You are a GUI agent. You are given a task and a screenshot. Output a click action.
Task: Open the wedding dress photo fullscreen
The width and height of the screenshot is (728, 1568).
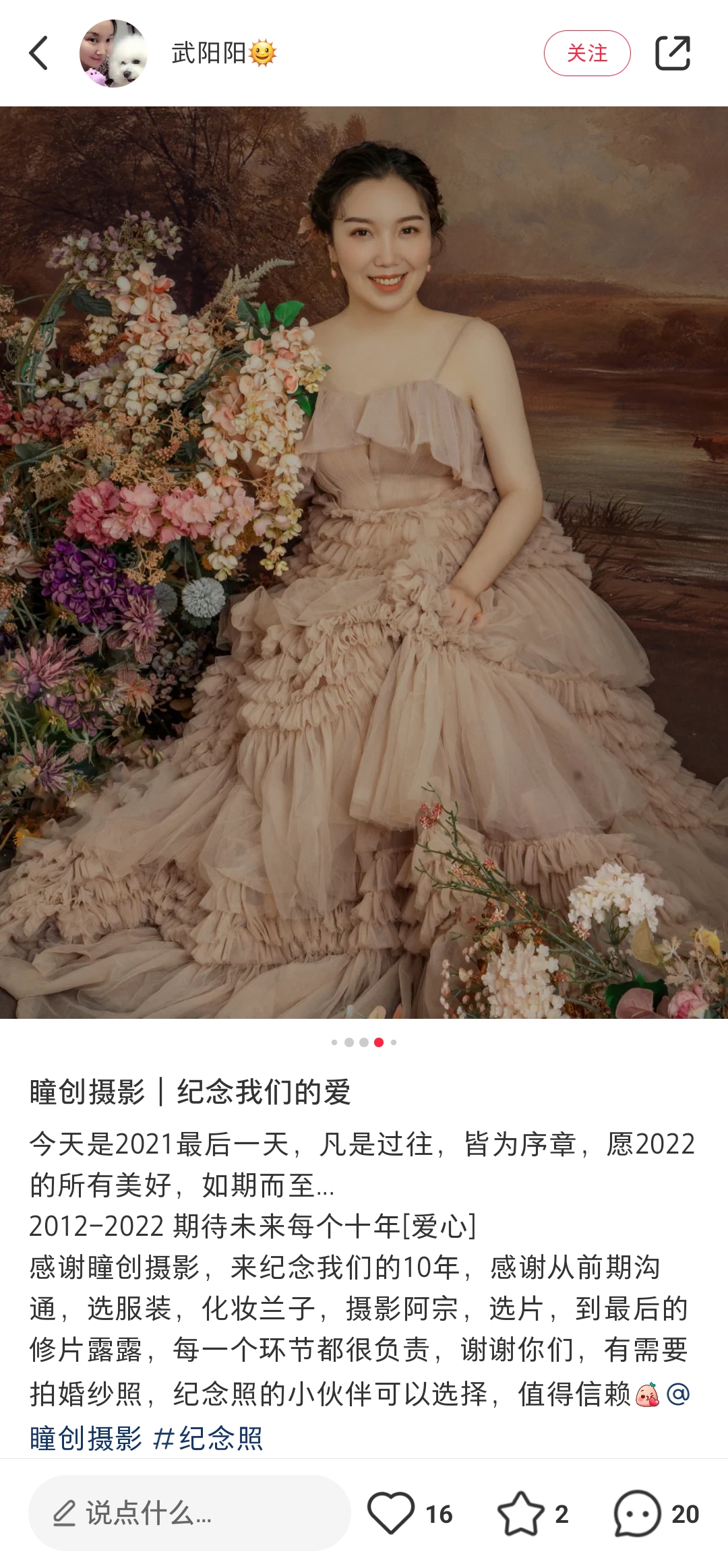click(364, 562)
